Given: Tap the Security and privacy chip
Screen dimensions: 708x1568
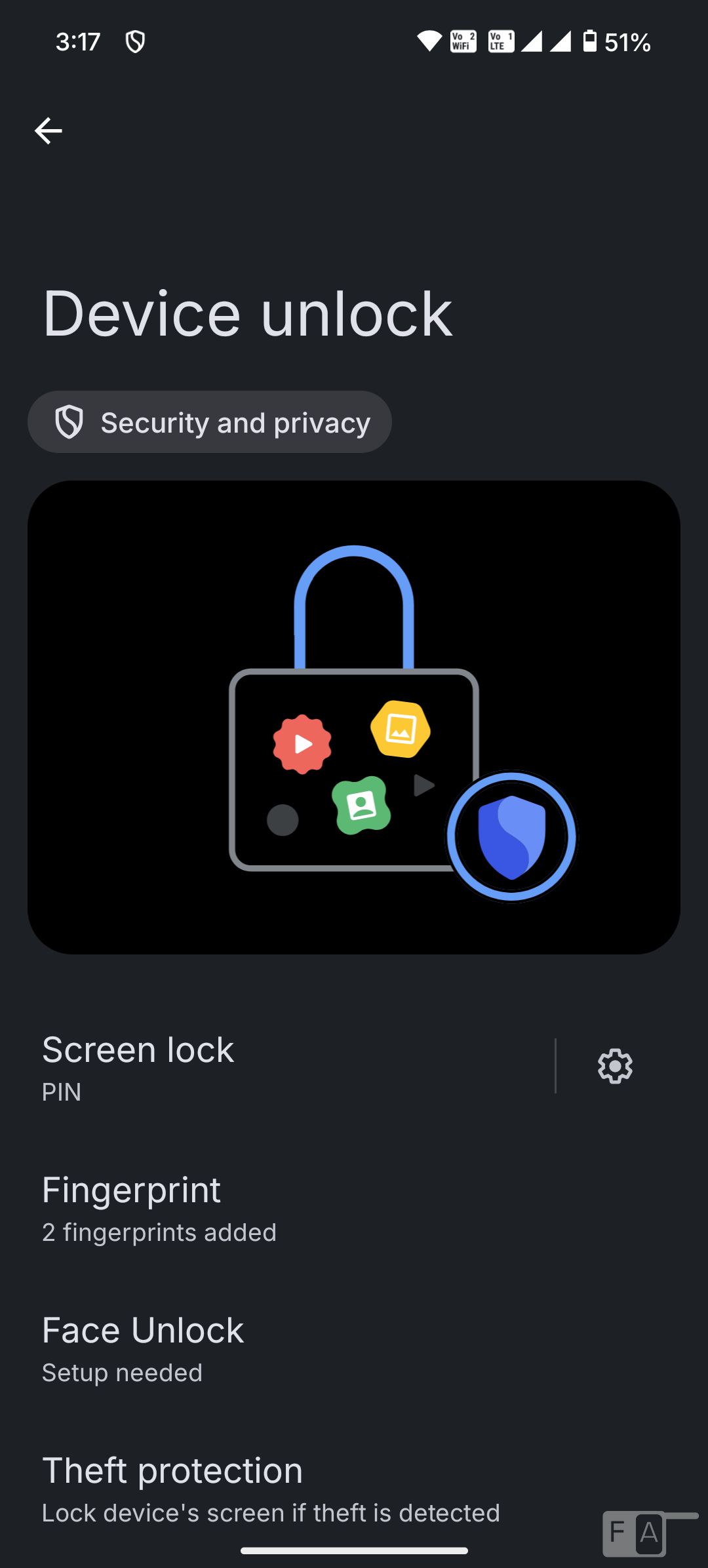Looking at the screenshot, I should click(x=210, y=422).
